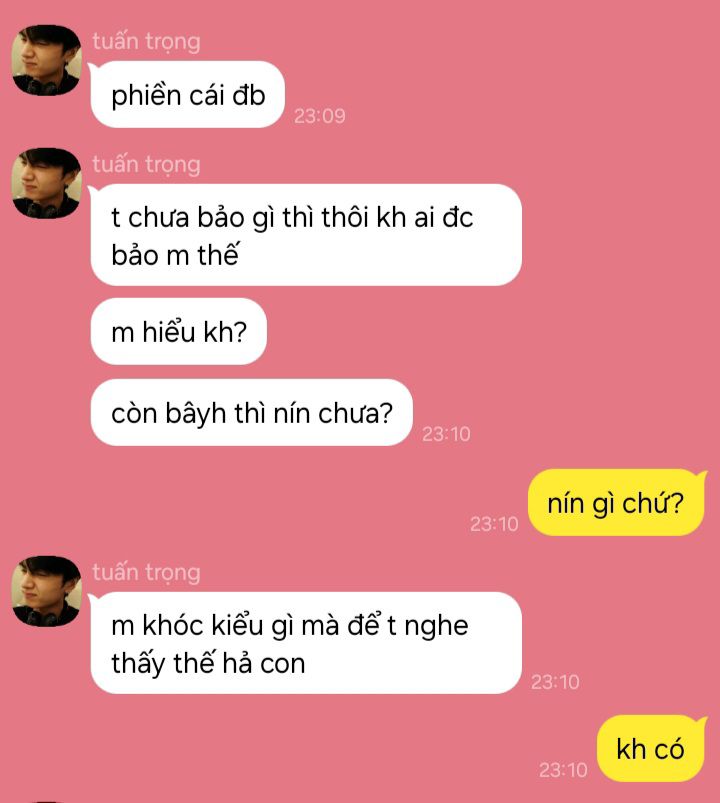Open tuấn trọng's avatar beside "phiền cái đb"

[46, 61]
